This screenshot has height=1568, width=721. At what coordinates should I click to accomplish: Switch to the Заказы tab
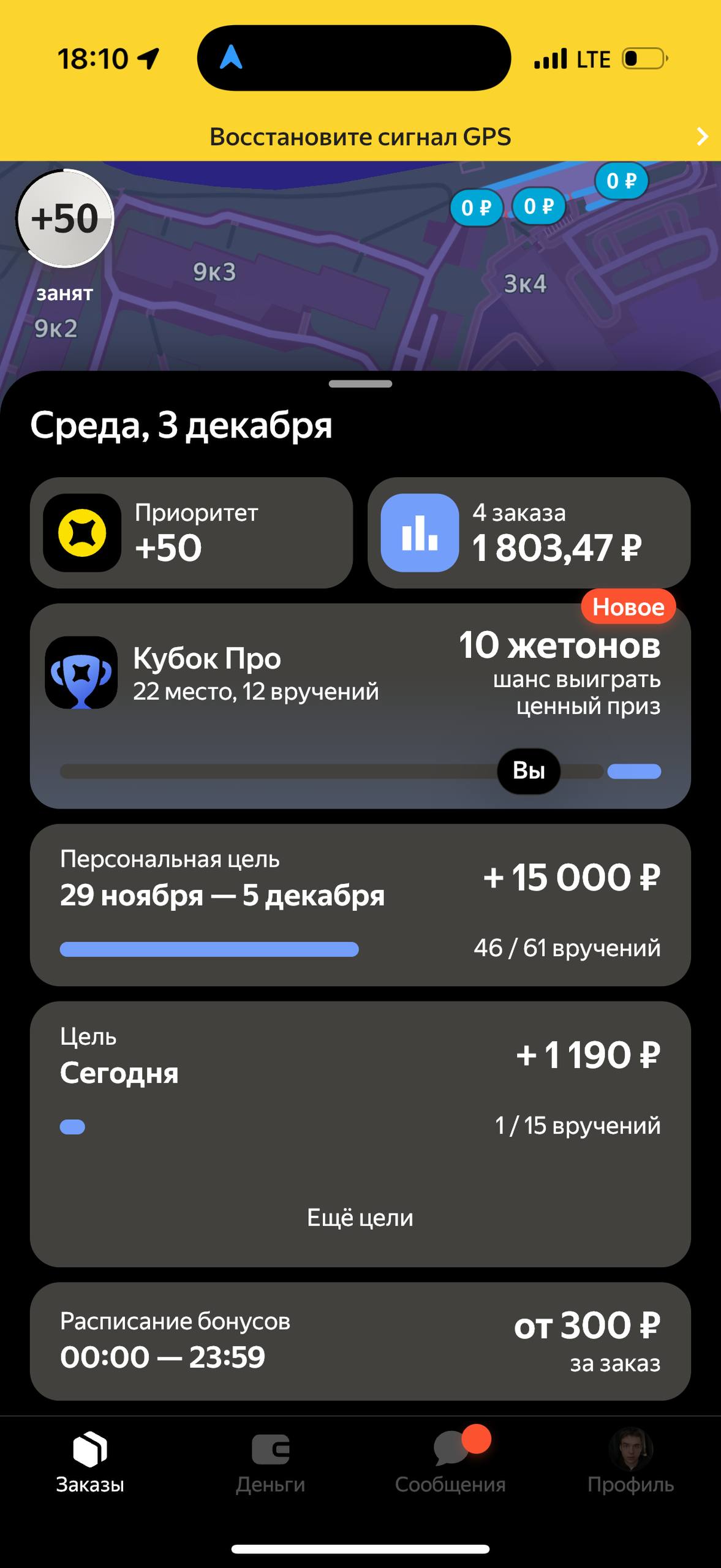pyautogui.click(x=90, y=1463)
